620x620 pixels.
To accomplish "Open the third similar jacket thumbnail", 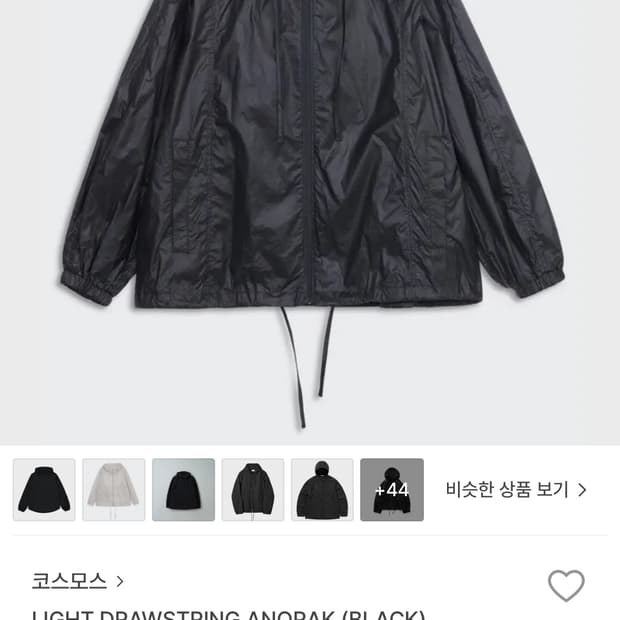I will coord(183,490).
